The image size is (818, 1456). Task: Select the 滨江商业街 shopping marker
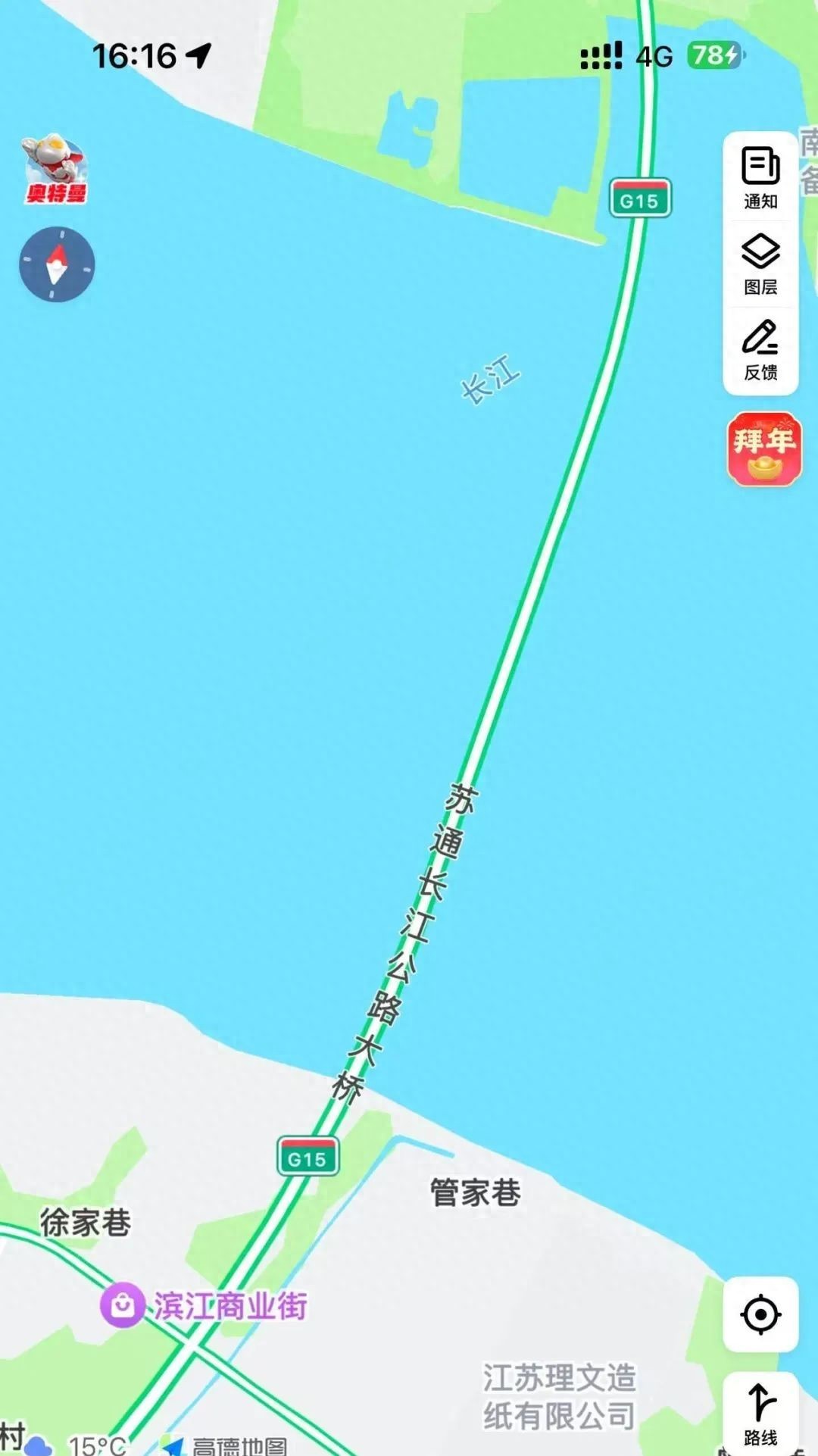(x=123, y=1305)
